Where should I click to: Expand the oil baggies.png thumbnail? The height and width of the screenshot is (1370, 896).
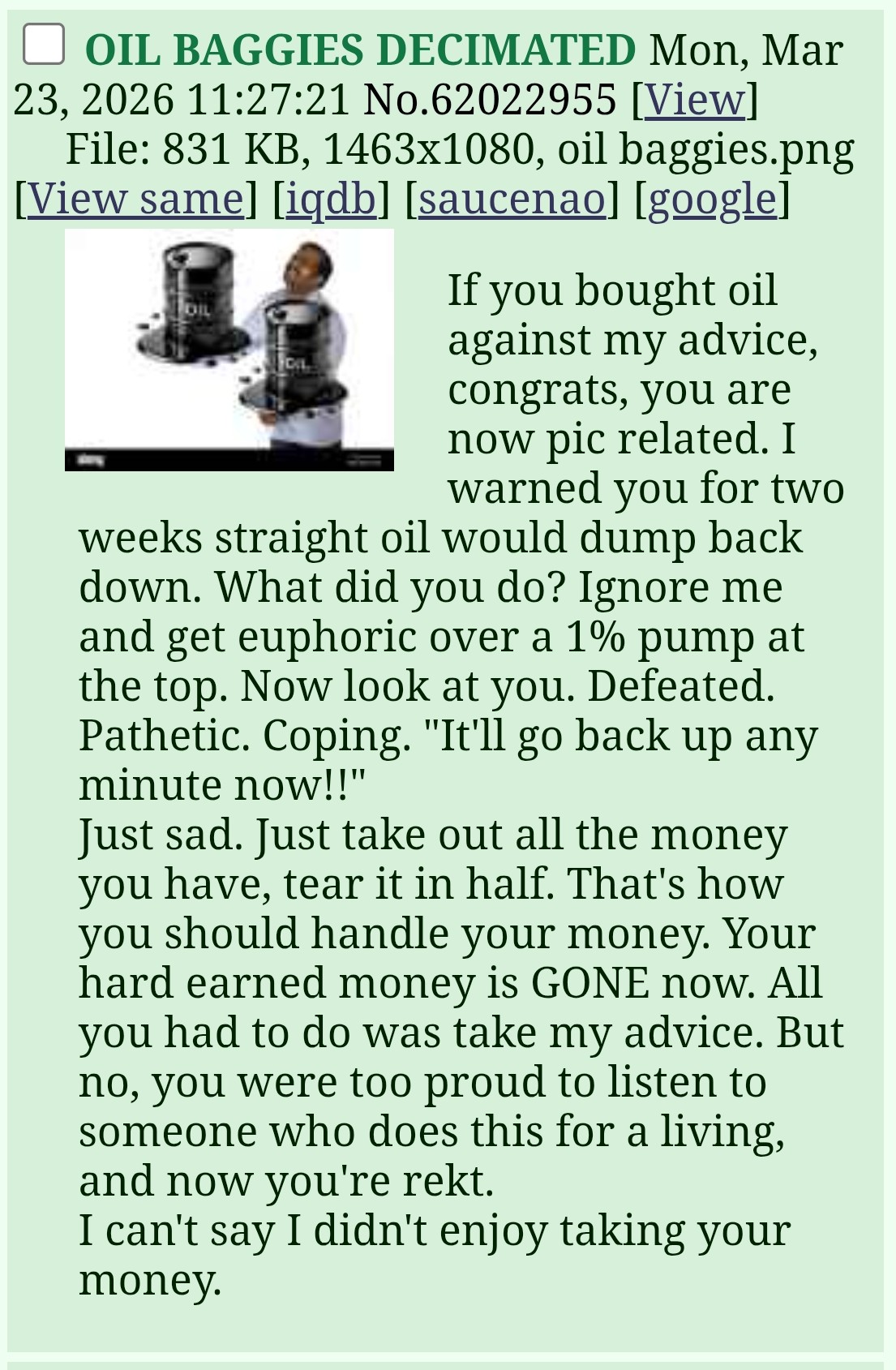[x=229, y=350]
